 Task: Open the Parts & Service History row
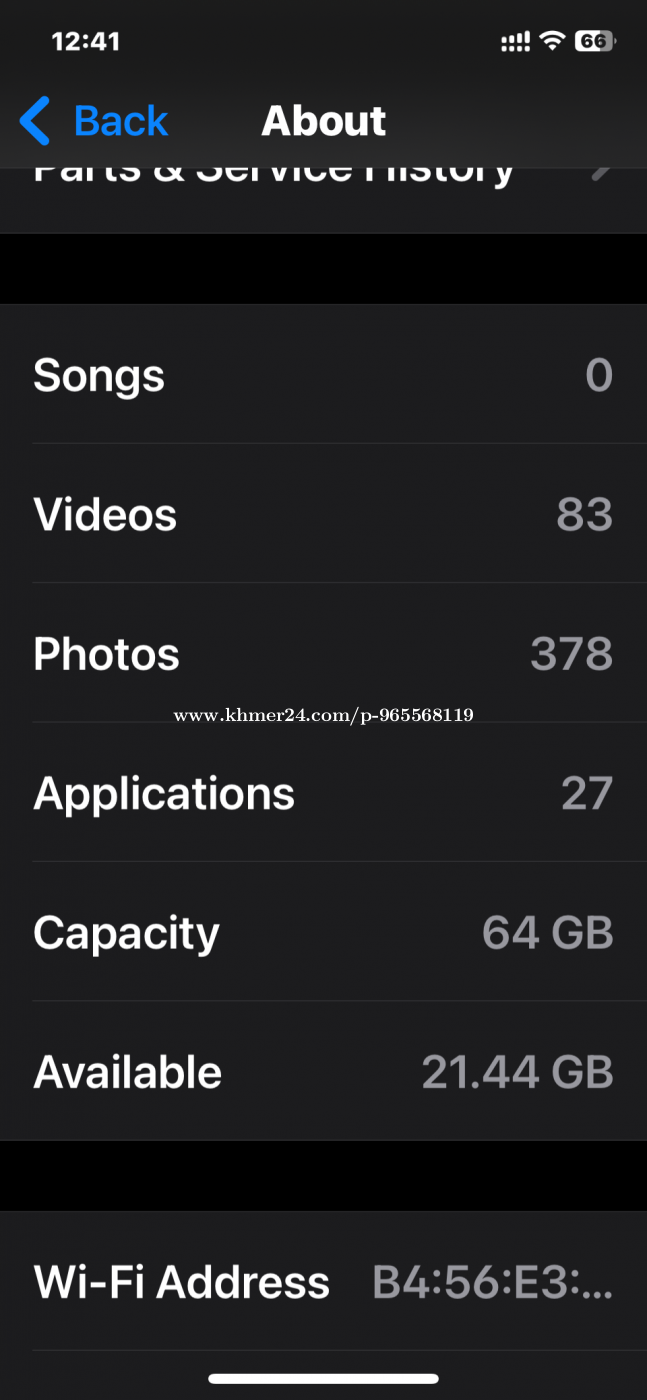323,200
